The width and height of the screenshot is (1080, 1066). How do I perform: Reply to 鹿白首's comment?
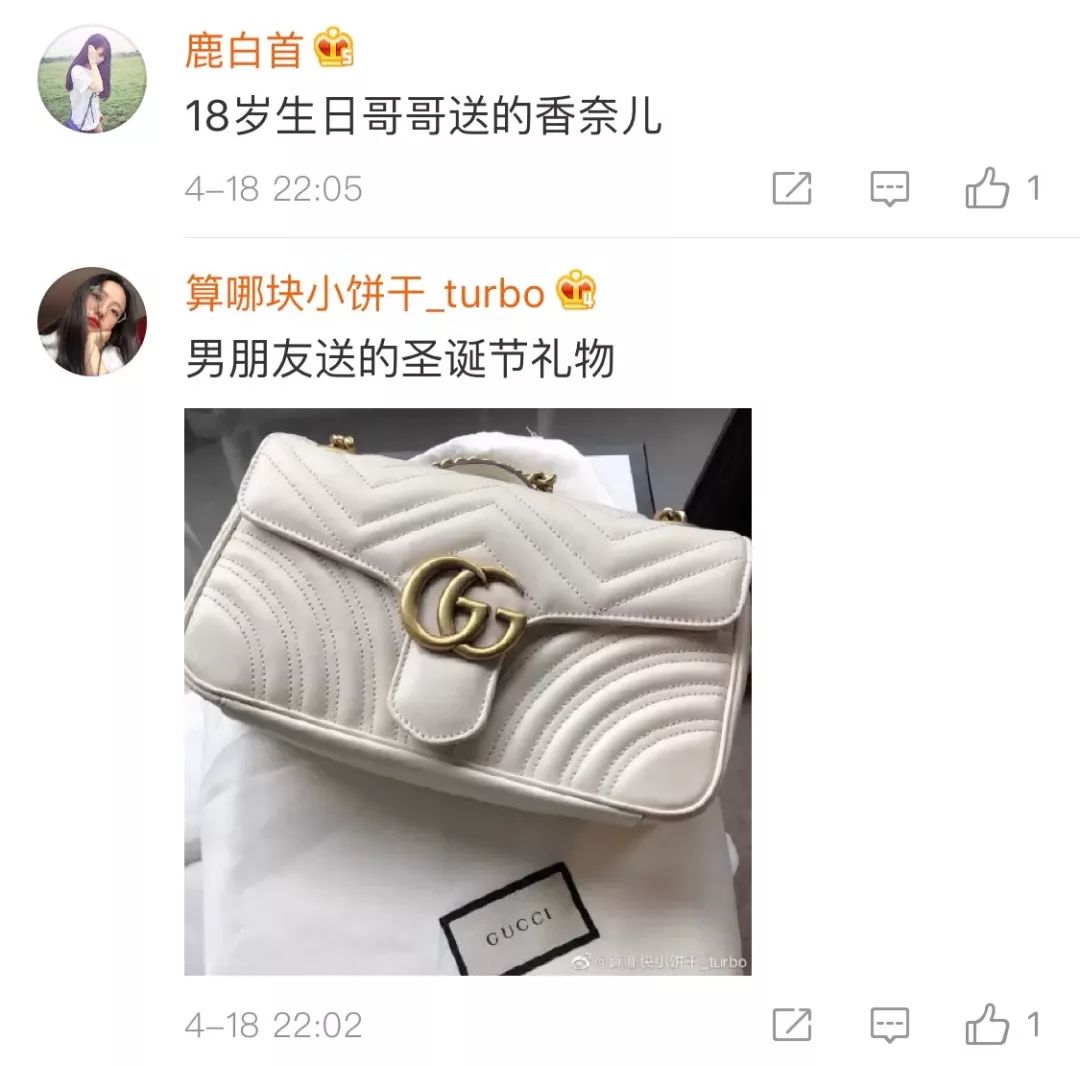(889, 188)
